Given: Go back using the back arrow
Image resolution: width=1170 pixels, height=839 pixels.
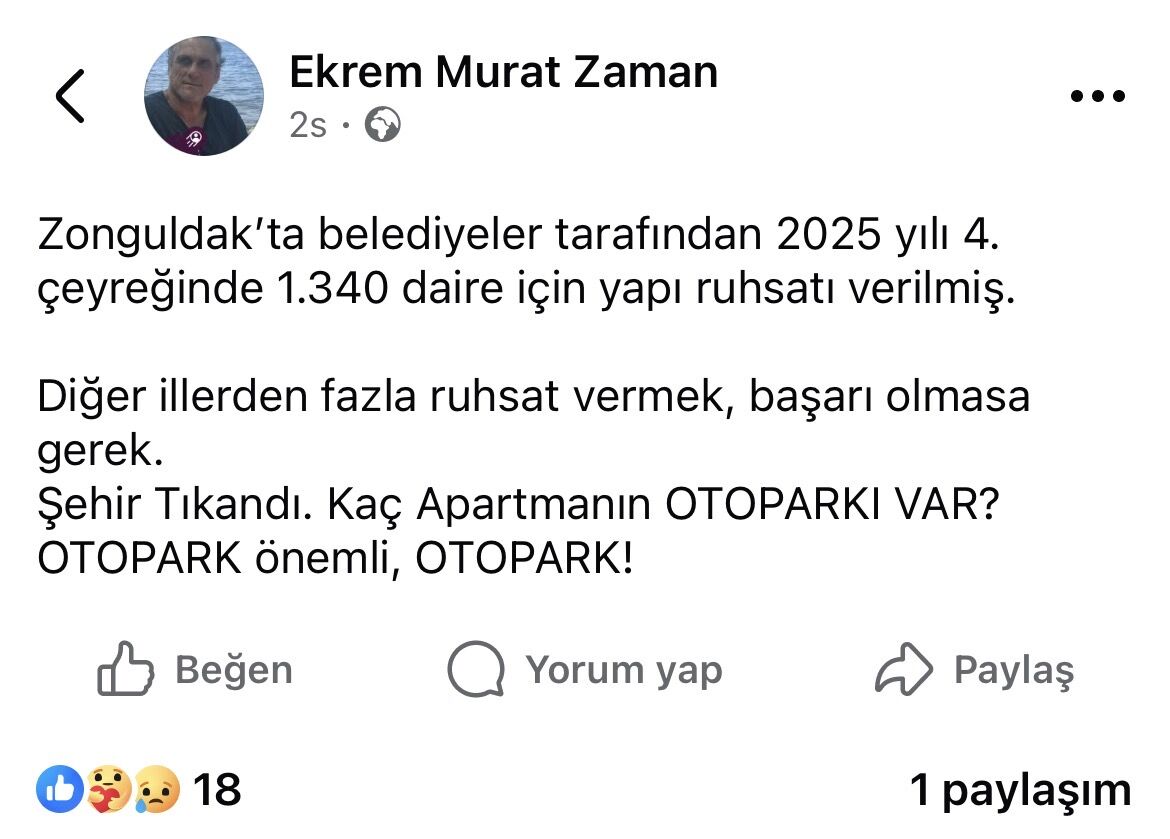Looking at the screenshot, I should point(71,97).
